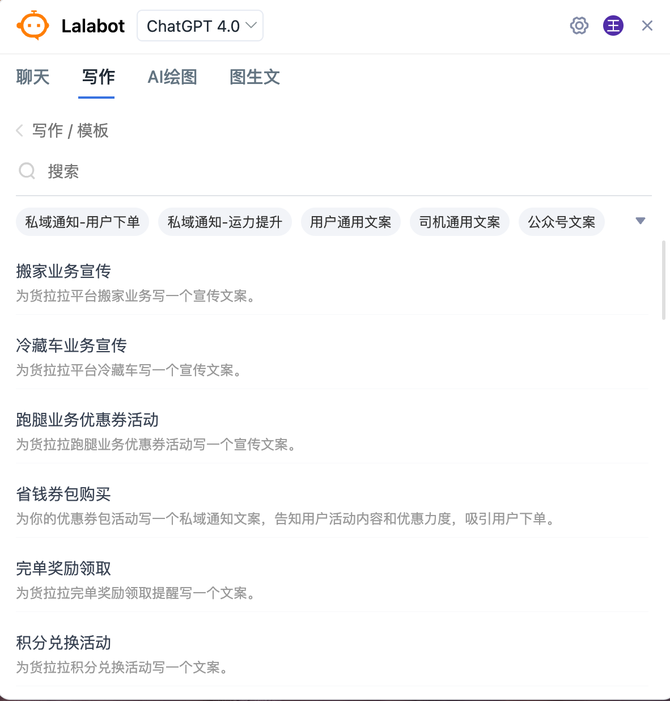Open the 冷藏车业务宣传 template
The image size is (670, 701).
click(331, 357)
